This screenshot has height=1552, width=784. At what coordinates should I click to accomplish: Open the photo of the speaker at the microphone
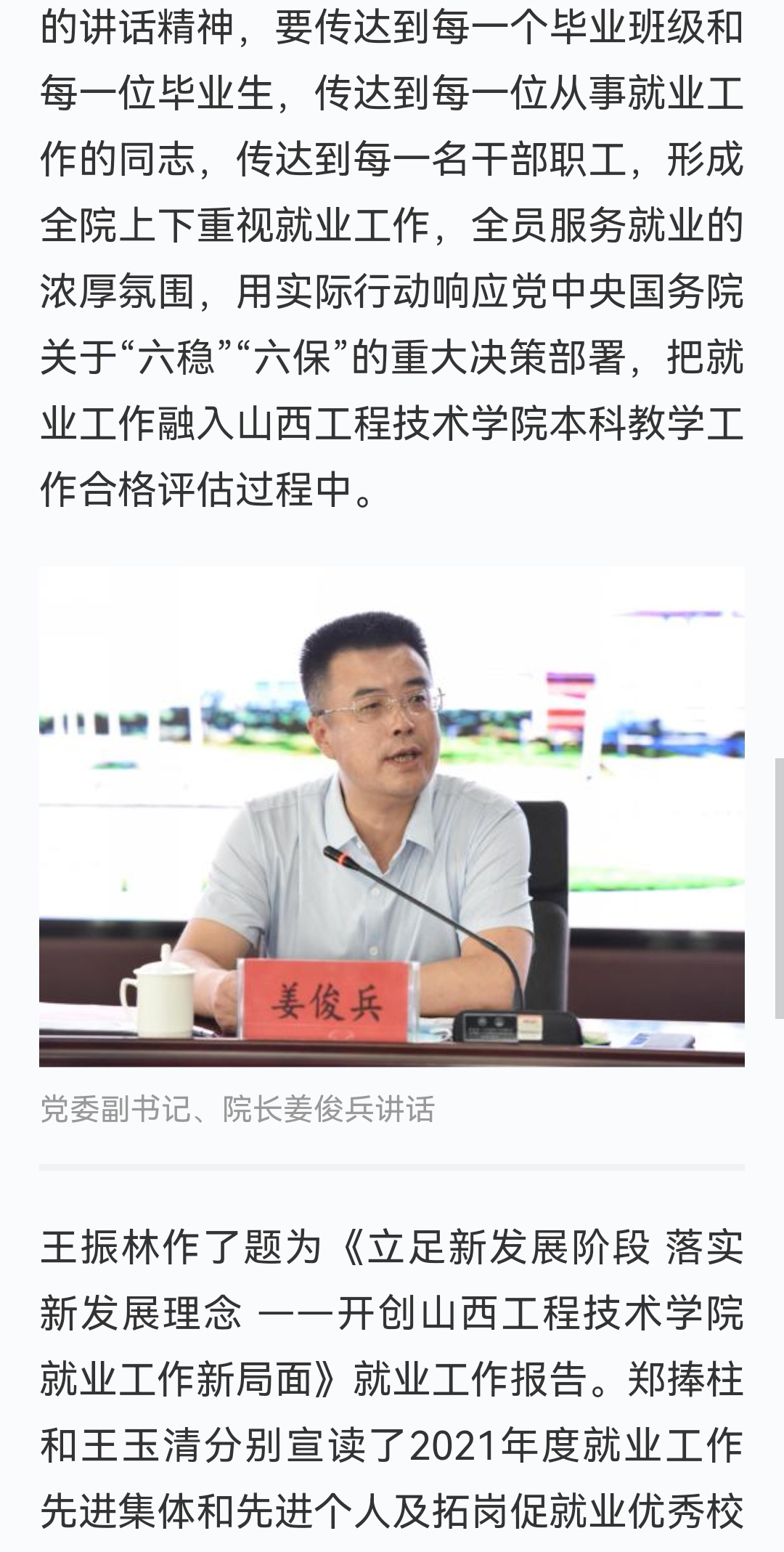click(x=392, y=816)
